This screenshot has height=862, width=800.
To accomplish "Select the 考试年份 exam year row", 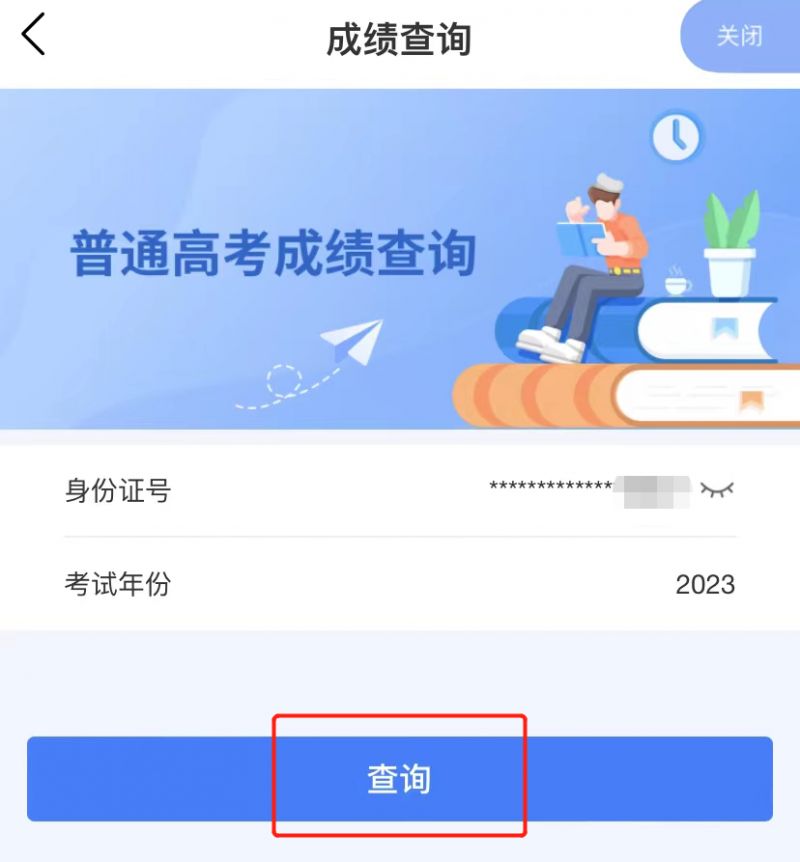I will coord(400,584).
